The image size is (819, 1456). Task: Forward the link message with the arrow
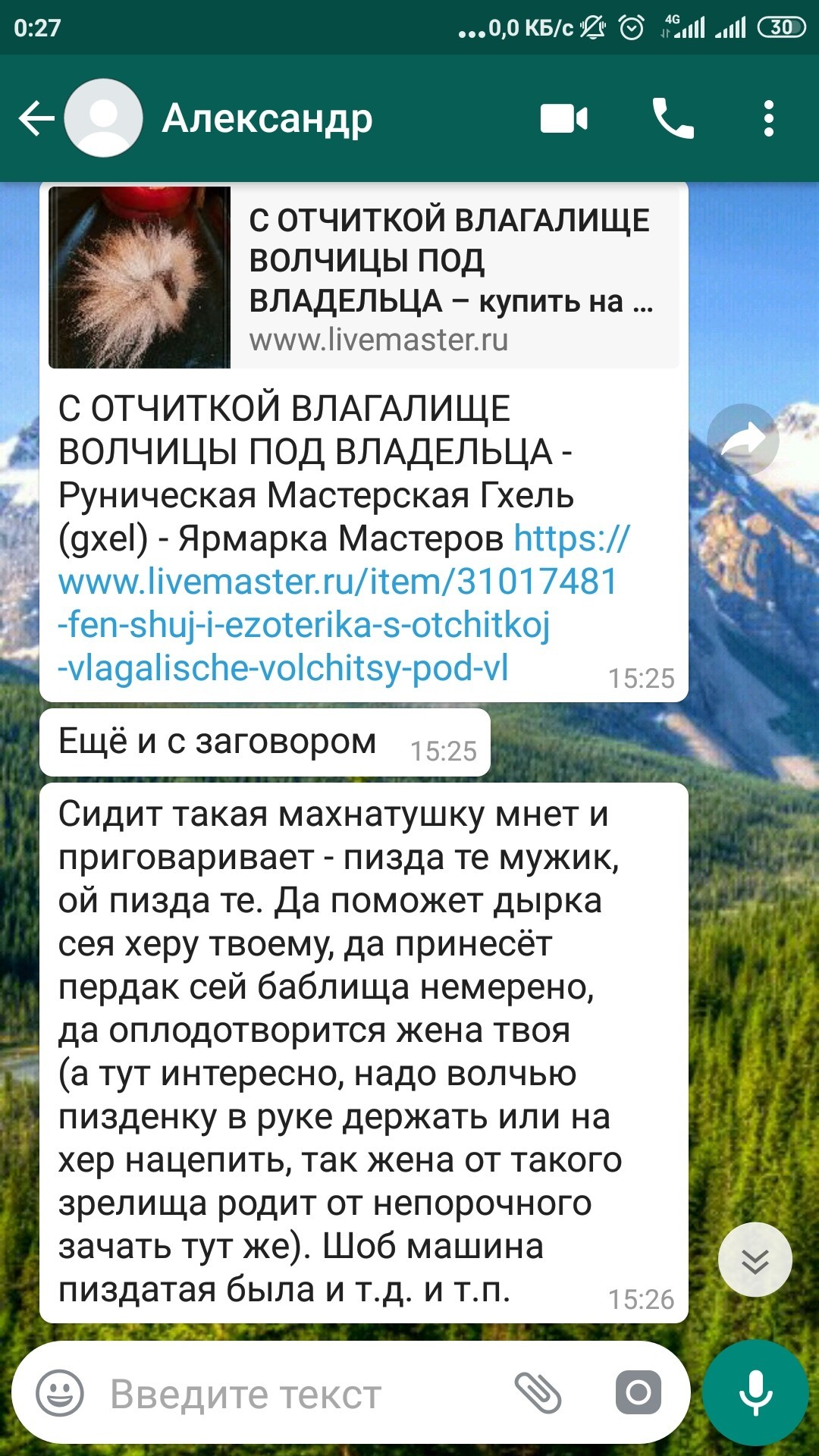[x=742, y=441]
